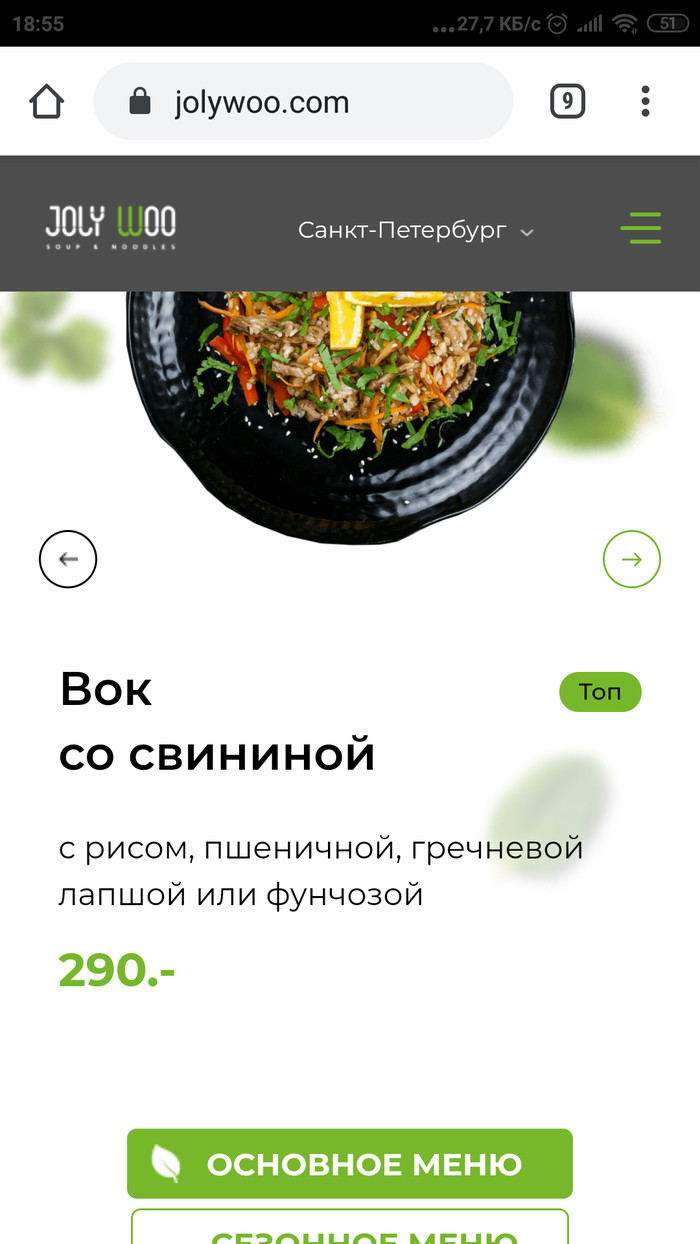Screen dimensions: 700x1244
Task: Open the browser tab switcher
Action: point(567,101)
